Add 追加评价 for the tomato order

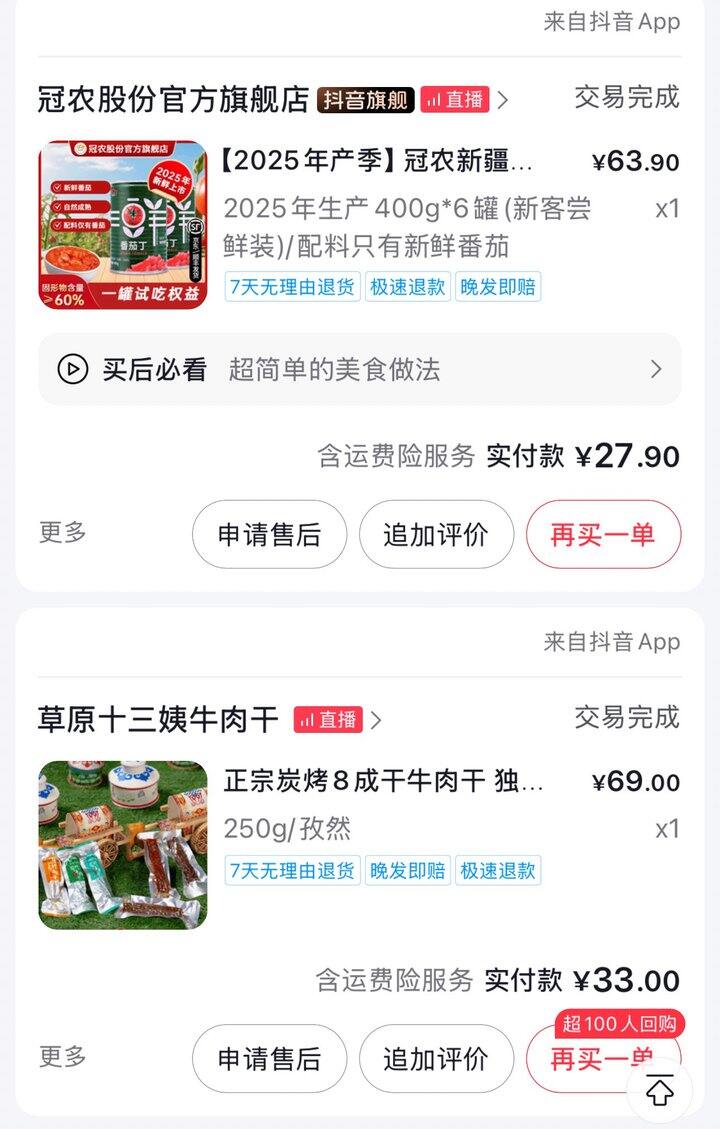[x=436, y=535]
